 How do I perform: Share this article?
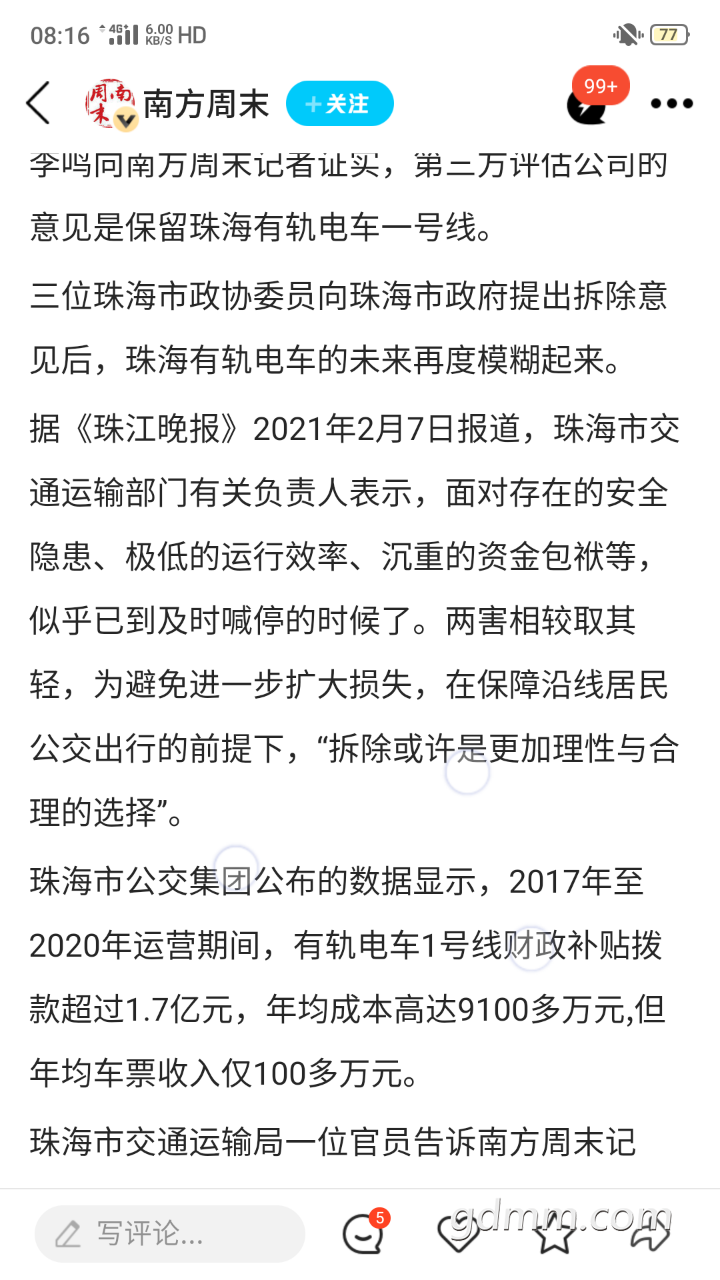650,1234
